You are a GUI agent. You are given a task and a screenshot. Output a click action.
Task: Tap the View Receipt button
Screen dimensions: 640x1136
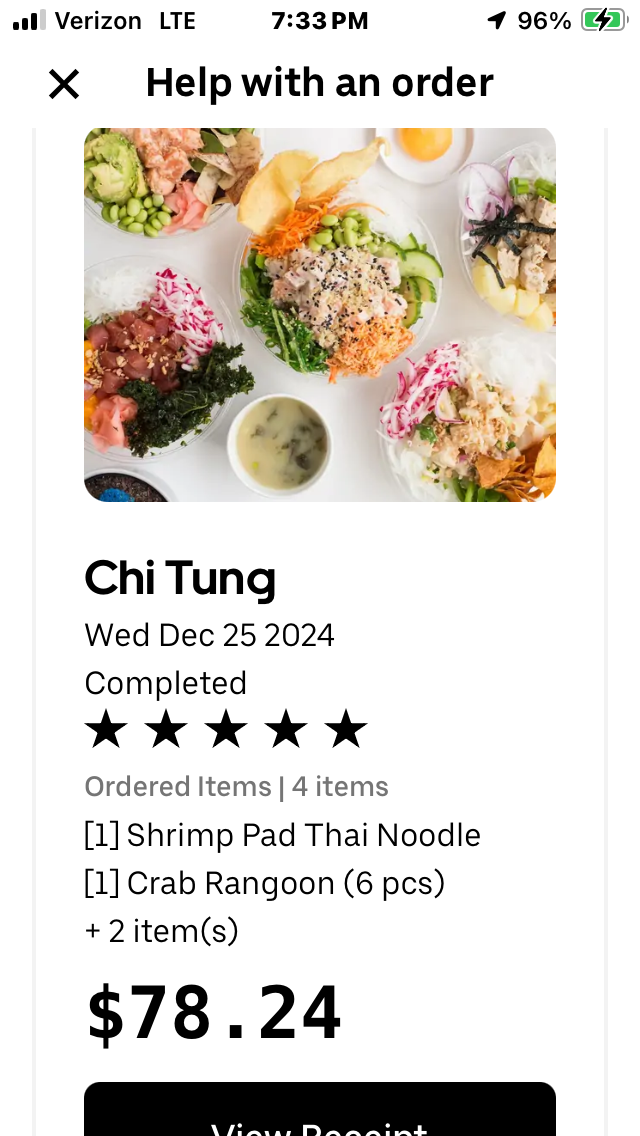click(320, 1112)
